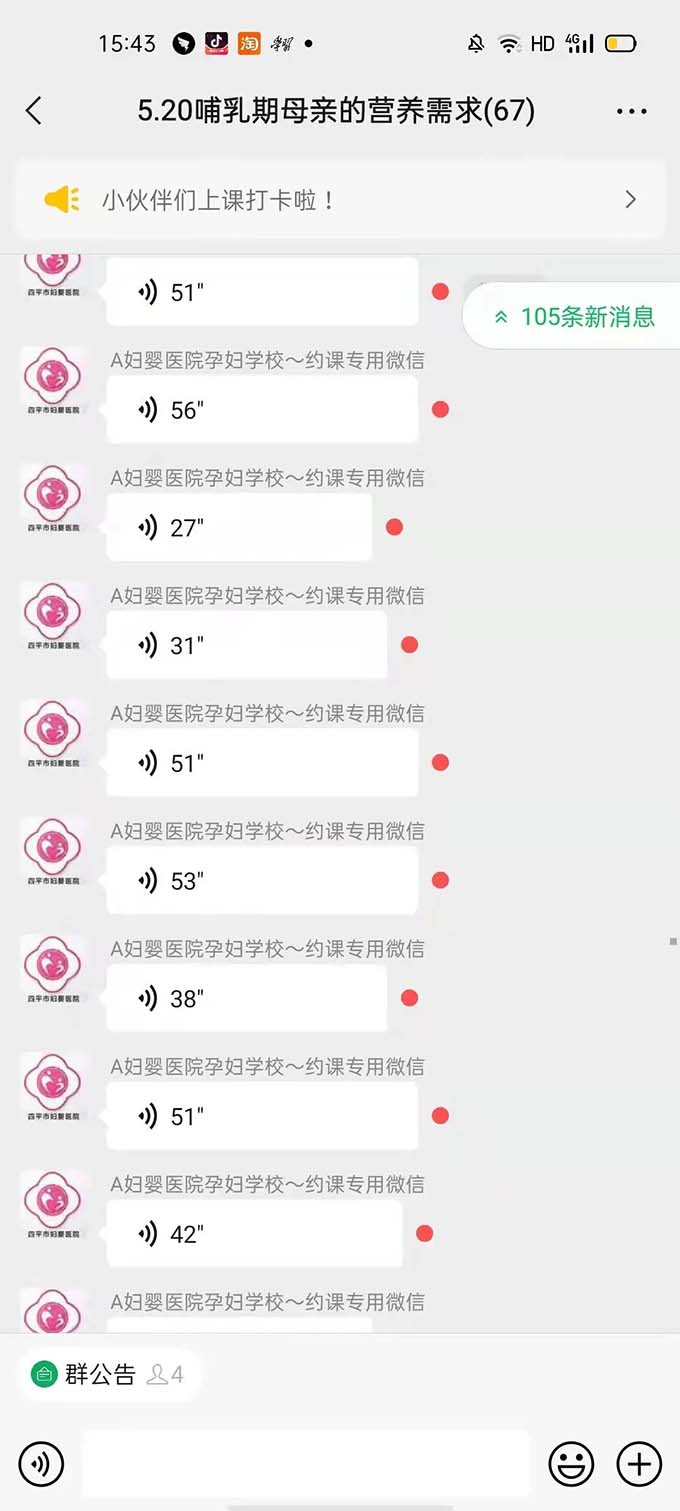
Task: Play the 42" voice message
Action: [254, 1234]
